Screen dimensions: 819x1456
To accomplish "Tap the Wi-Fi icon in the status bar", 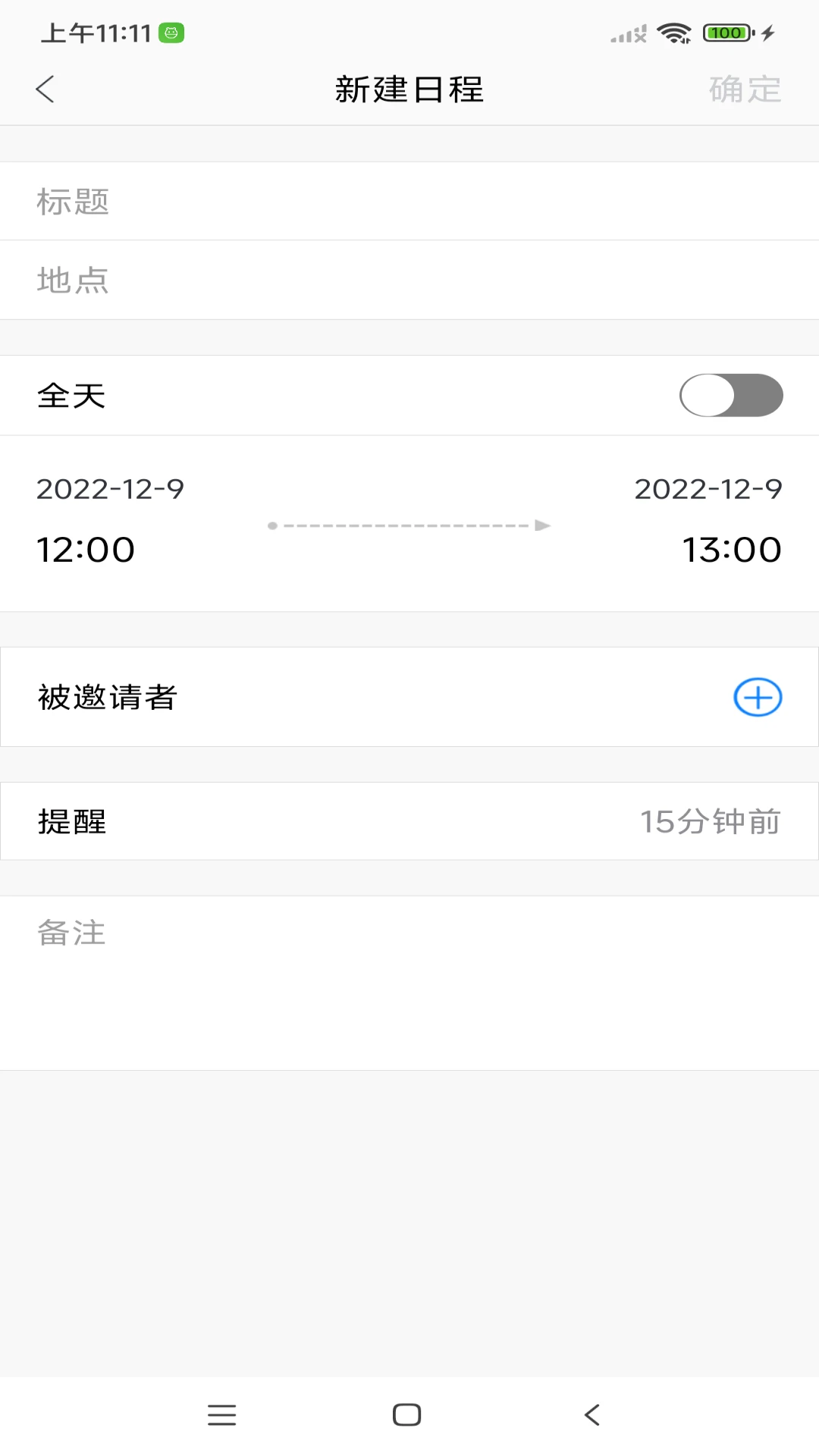I will coord(672,33).
